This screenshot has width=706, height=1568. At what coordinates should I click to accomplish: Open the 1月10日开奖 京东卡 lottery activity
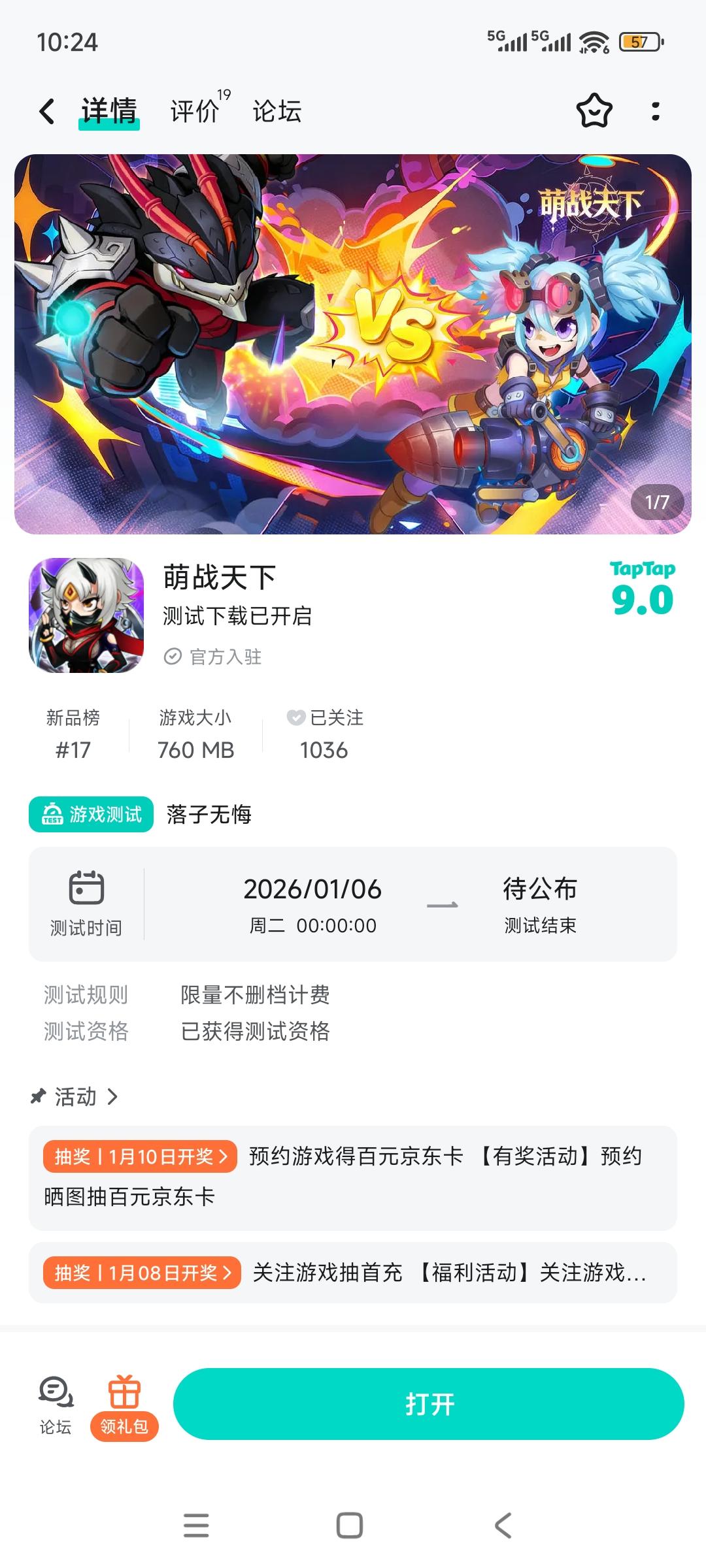point(353,1177)
